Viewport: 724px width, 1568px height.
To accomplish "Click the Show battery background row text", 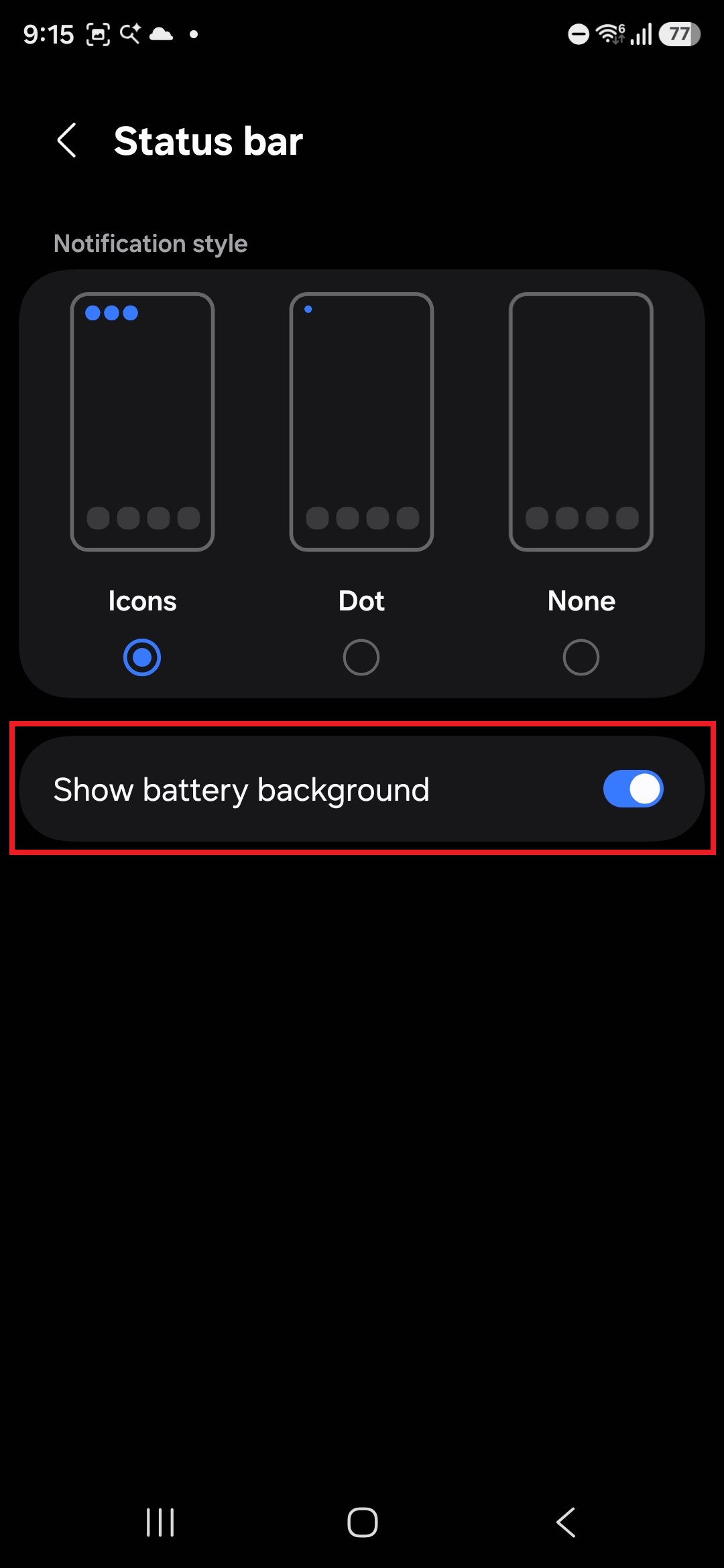I will [x=241, y=789].
